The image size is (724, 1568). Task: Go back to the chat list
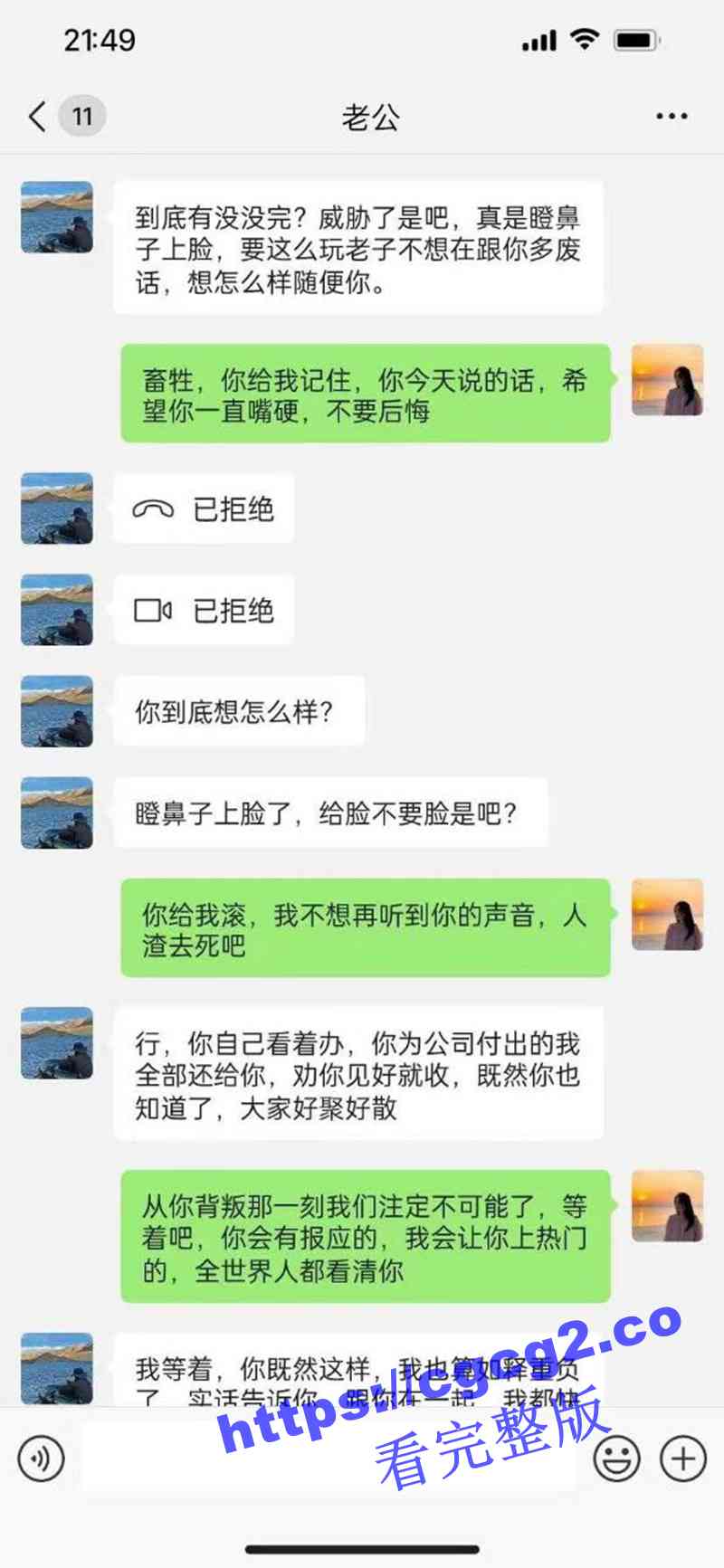(38, 116)
